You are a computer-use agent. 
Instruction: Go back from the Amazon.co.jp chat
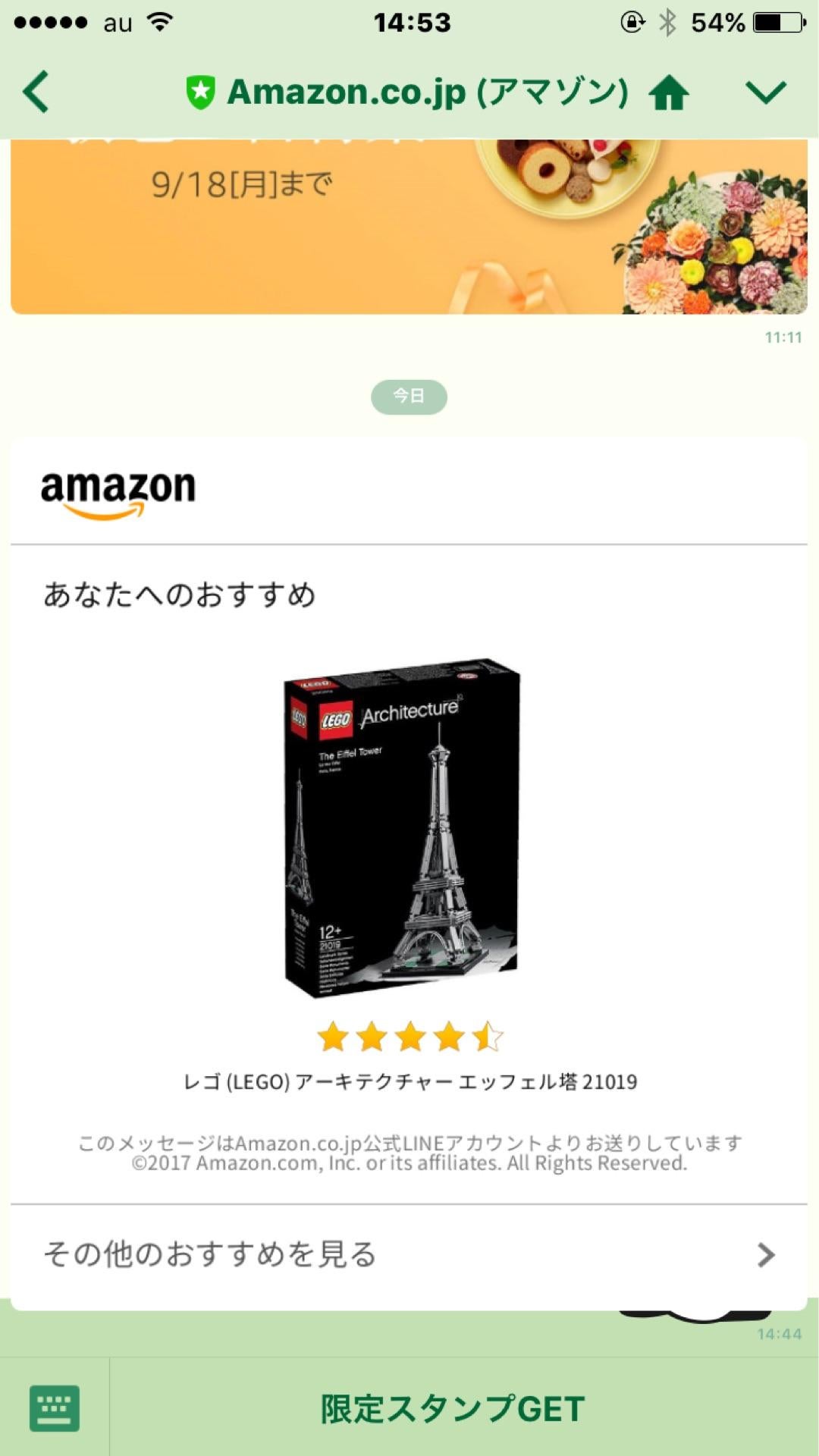point(36,93)
